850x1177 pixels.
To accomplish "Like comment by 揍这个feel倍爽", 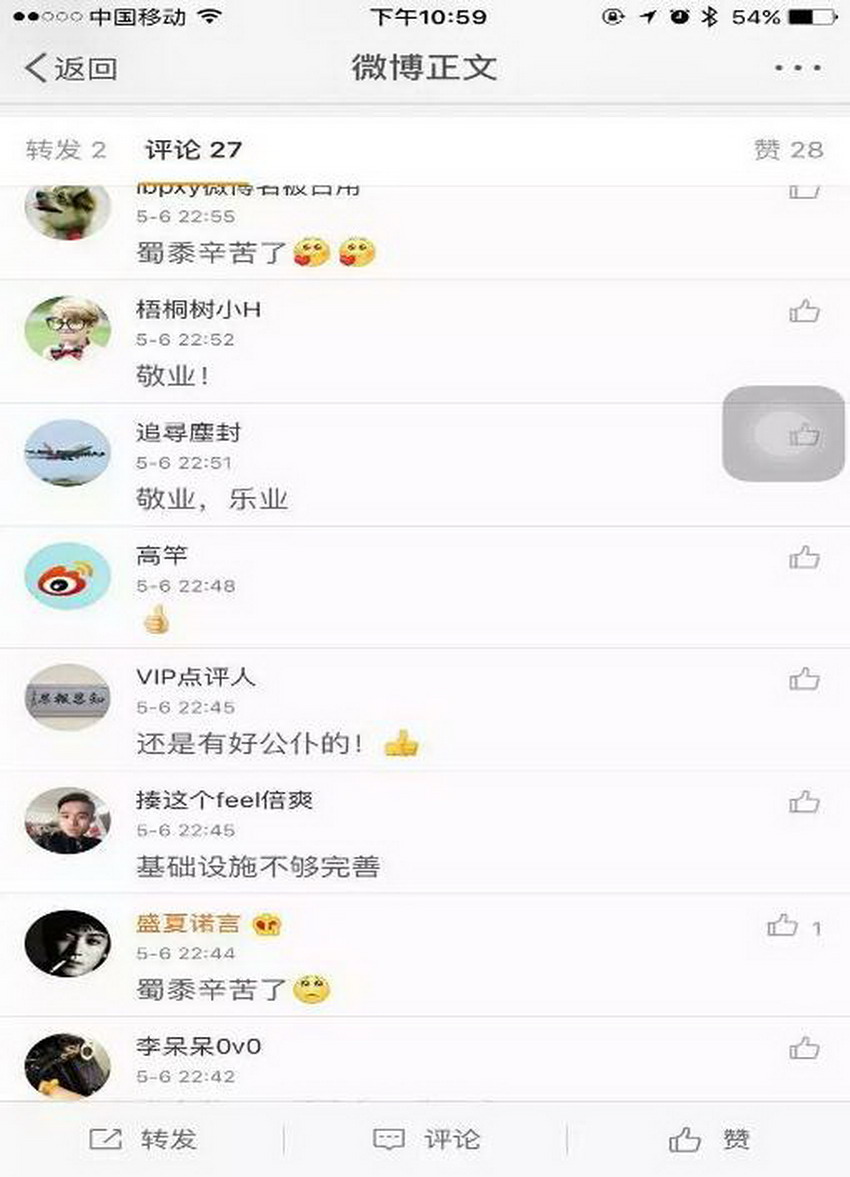I will 804,802.
